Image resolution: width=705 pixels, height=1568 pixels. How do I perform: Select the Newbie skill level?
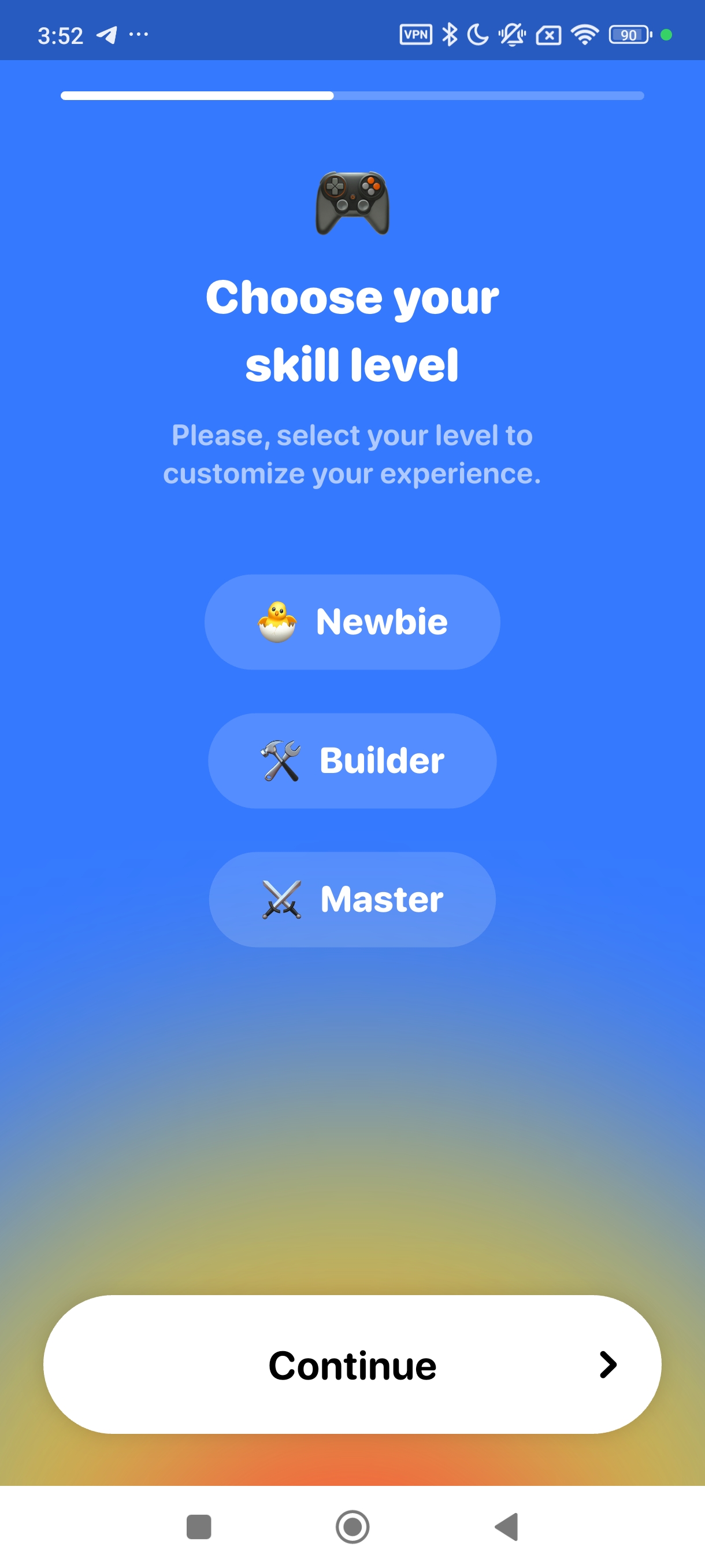click(352, 622)
